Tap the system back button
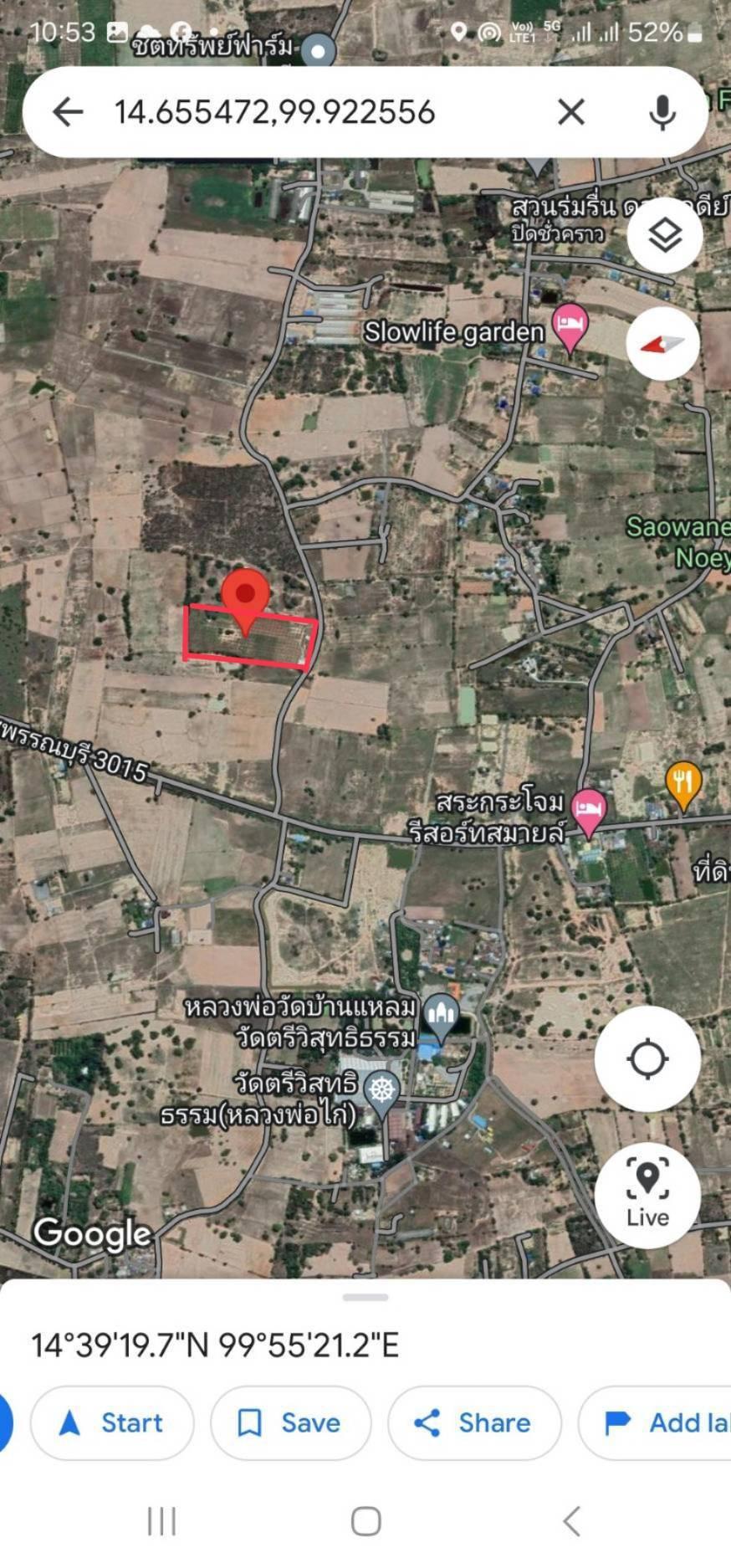 [571, 1521]
